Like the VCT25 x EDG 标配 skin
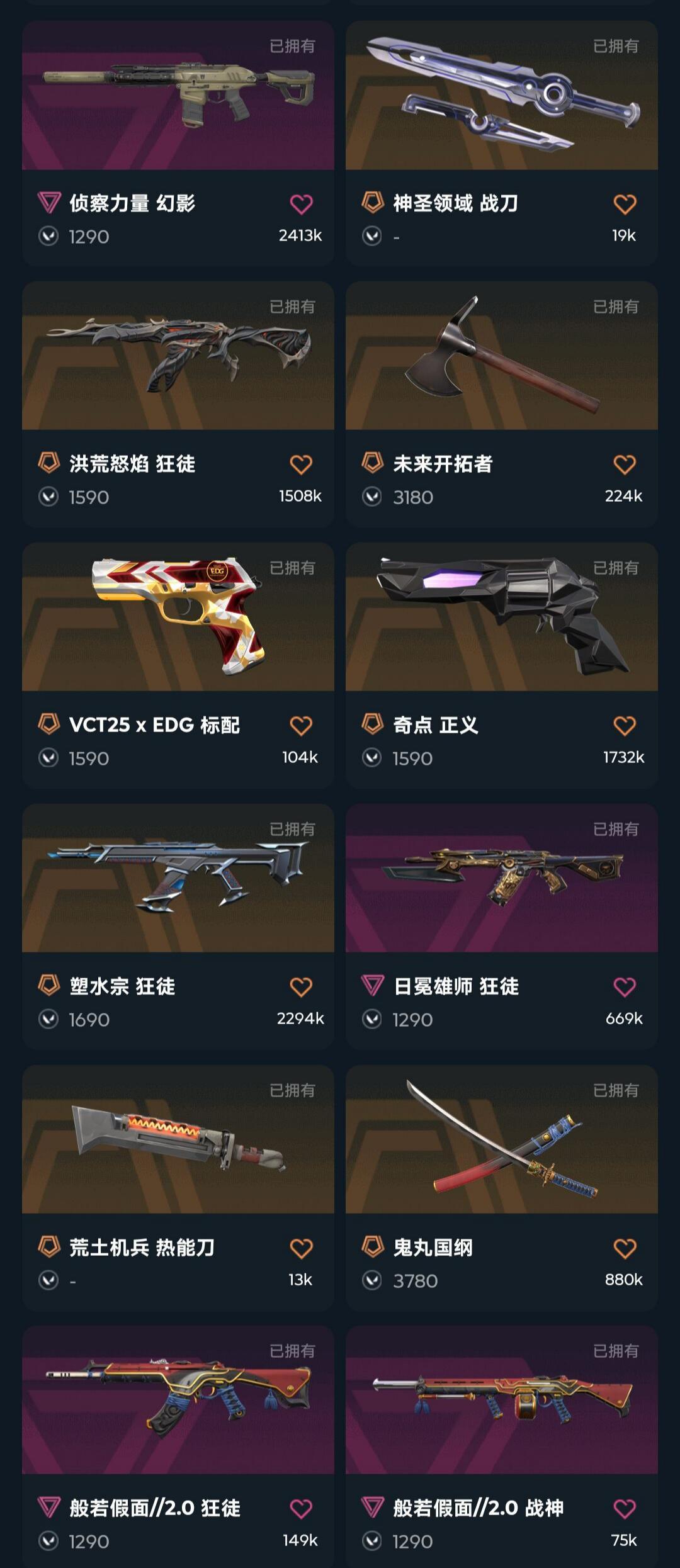This screenshot has width=680, height=1568. point(301,726)
